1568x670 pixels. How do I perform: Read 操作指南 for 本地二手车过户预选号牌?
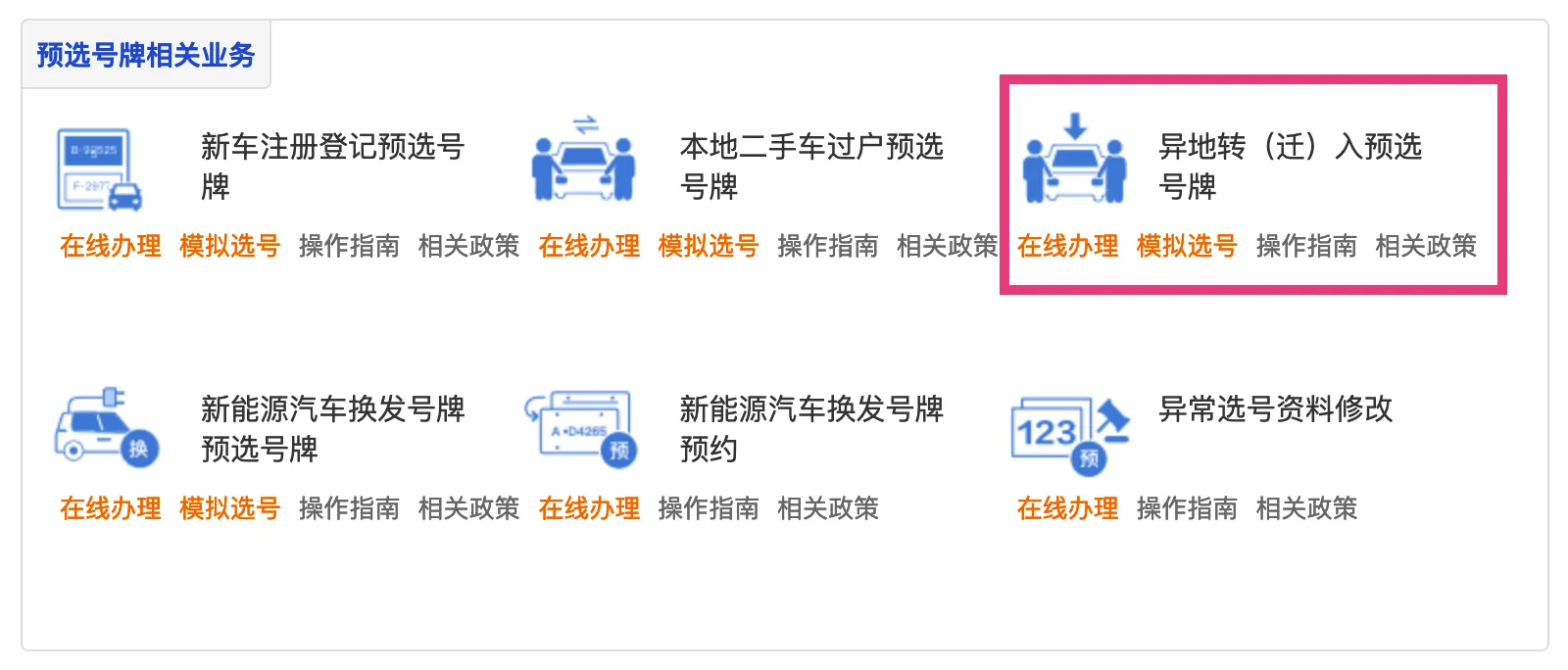coord(828,246)
